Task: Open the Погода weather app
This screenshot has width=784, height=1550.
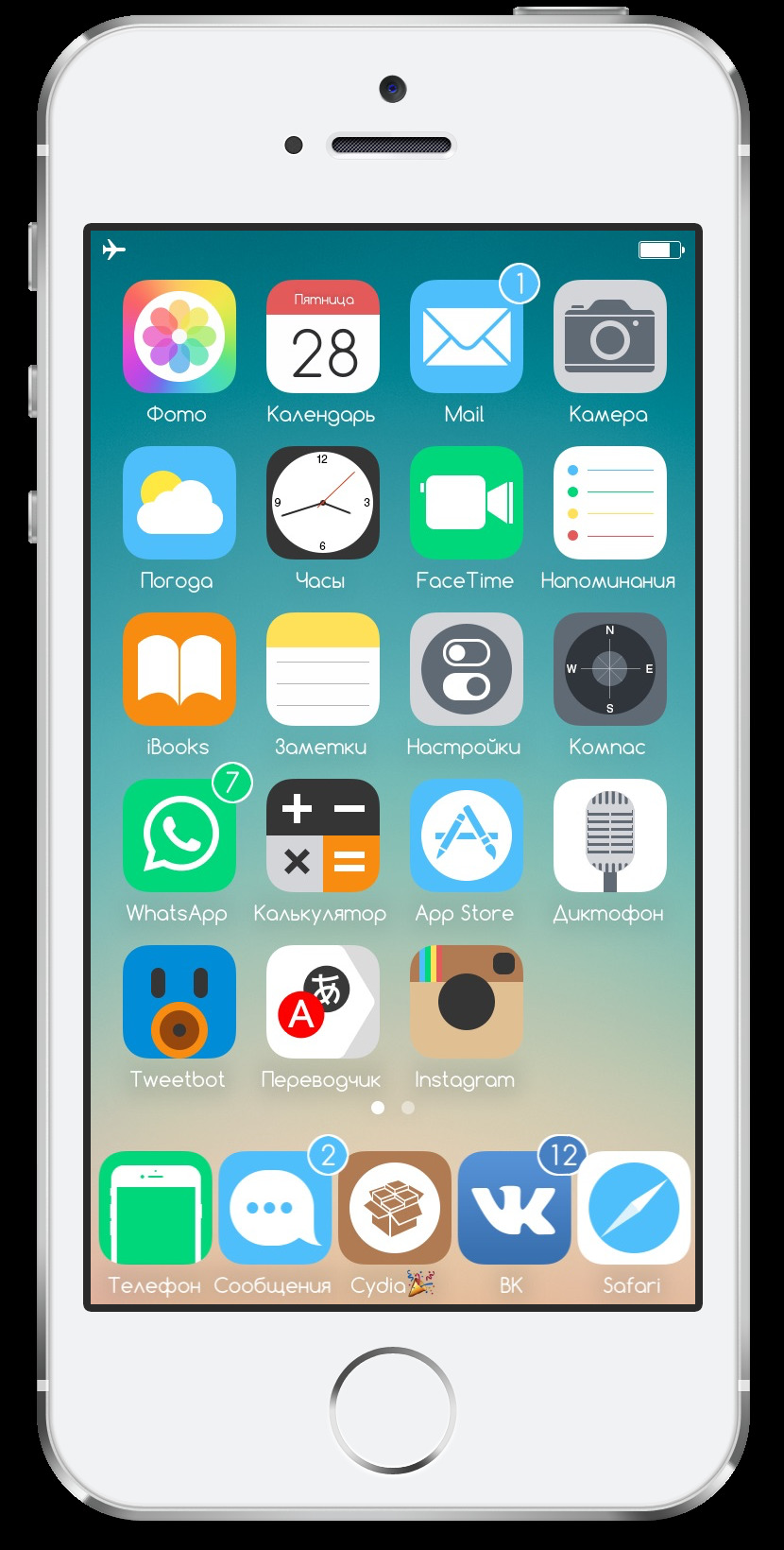Action: click(179, 503)
